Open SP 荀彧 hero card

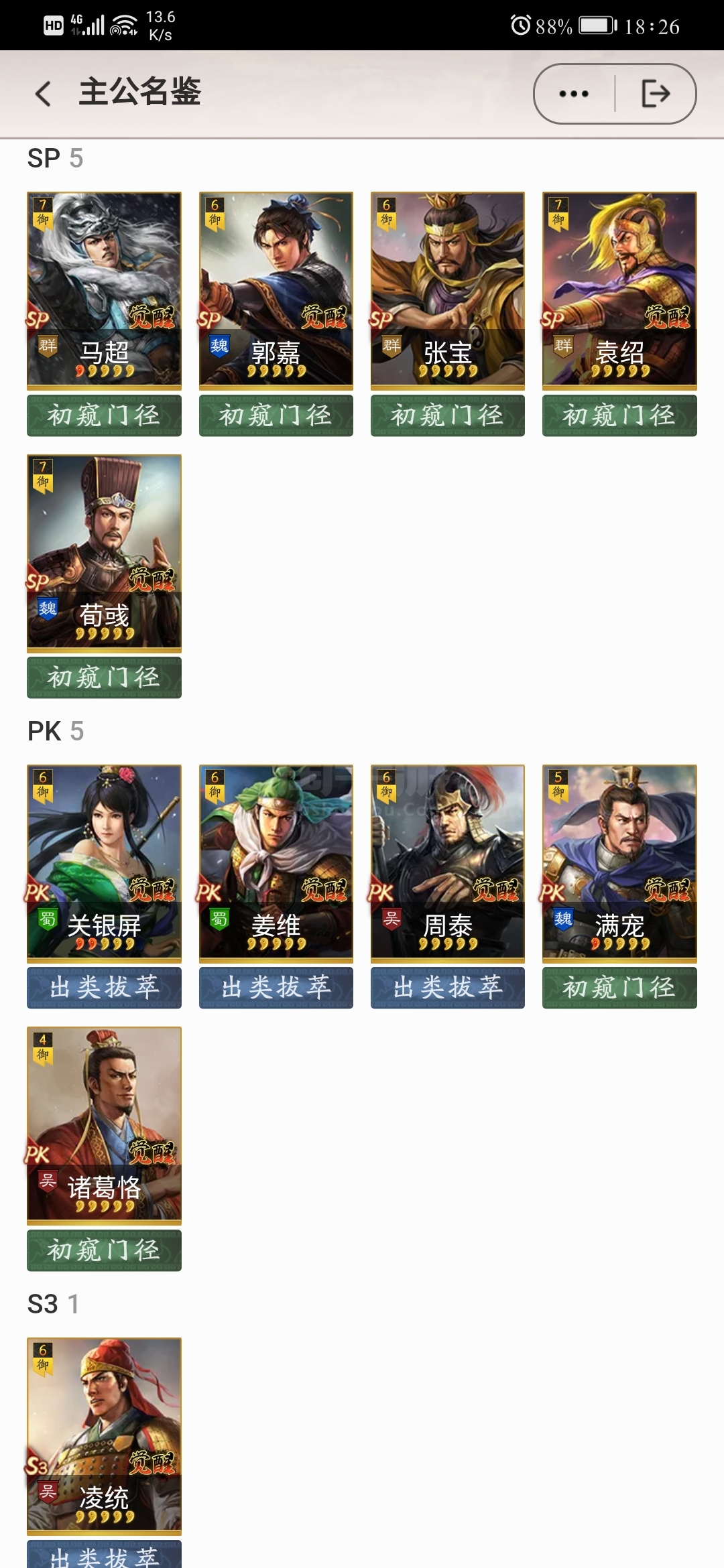pyautogui.click(x=104, y=553)
